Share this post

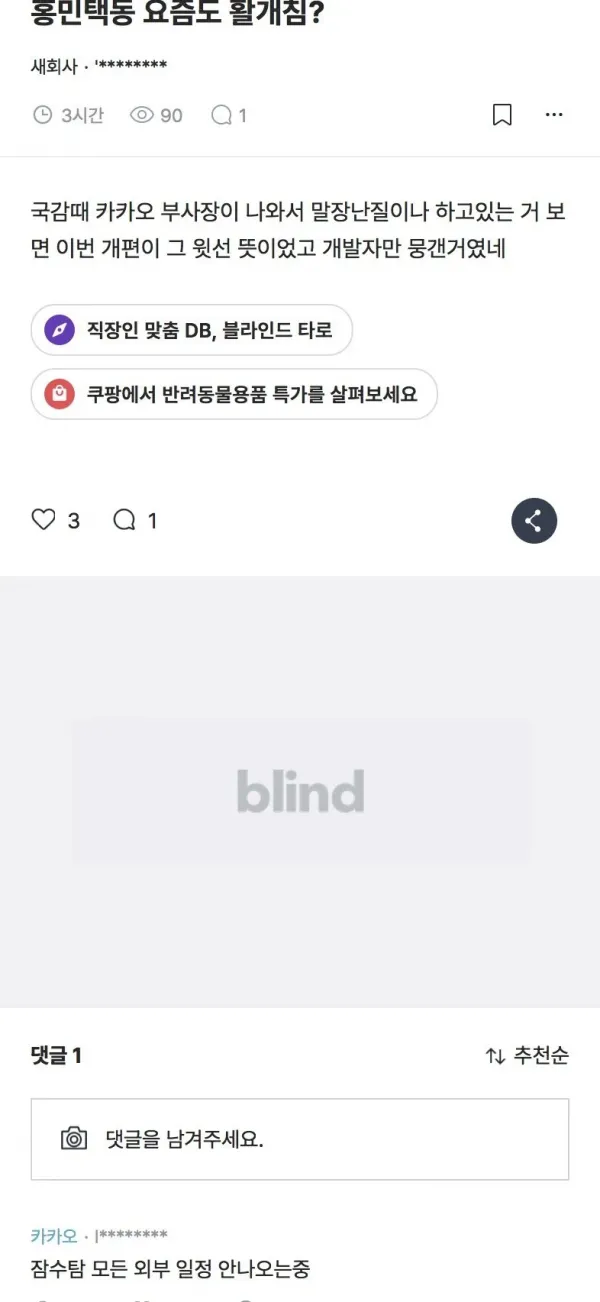534,521
